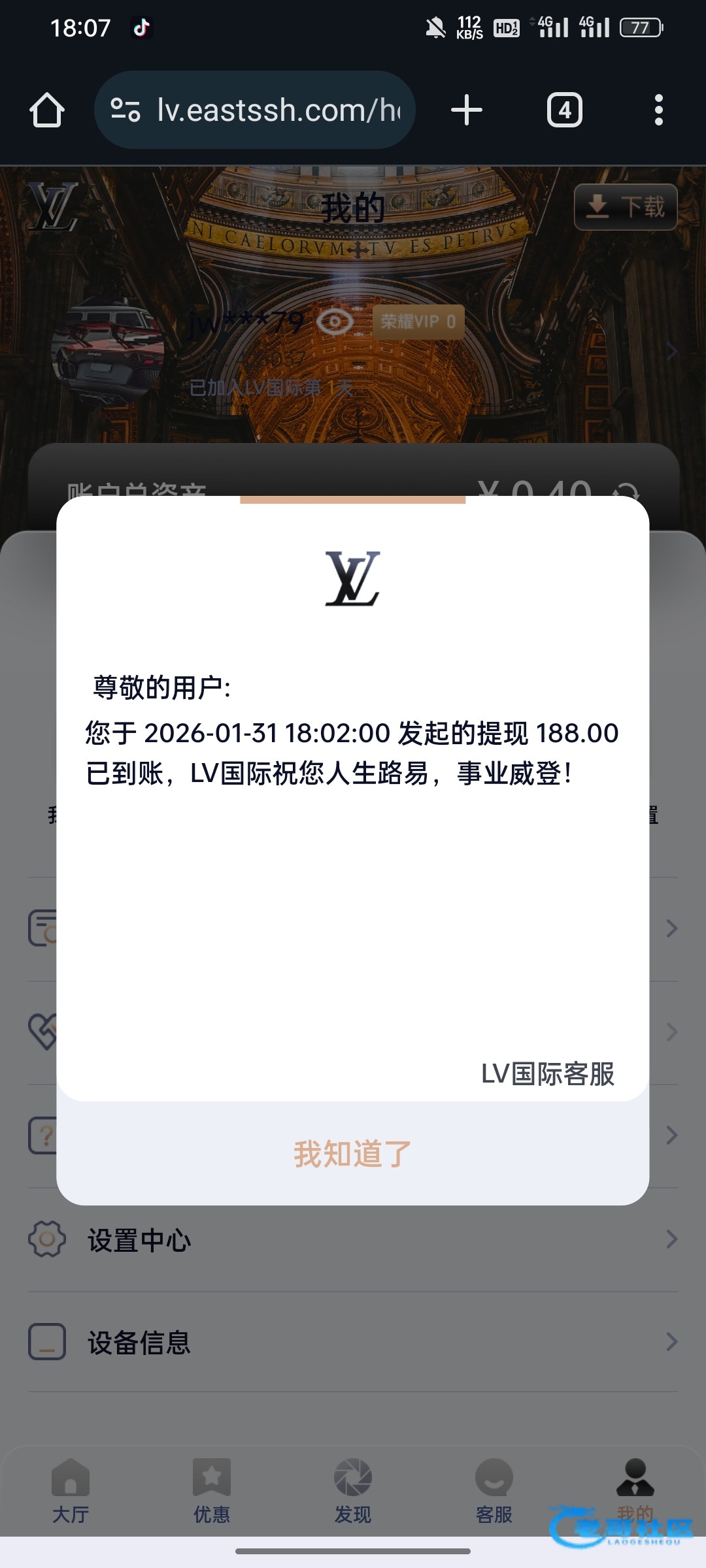This screenshot has height=1568, width=706.
Task: Open 设备信息 row
Action: 352,1342
